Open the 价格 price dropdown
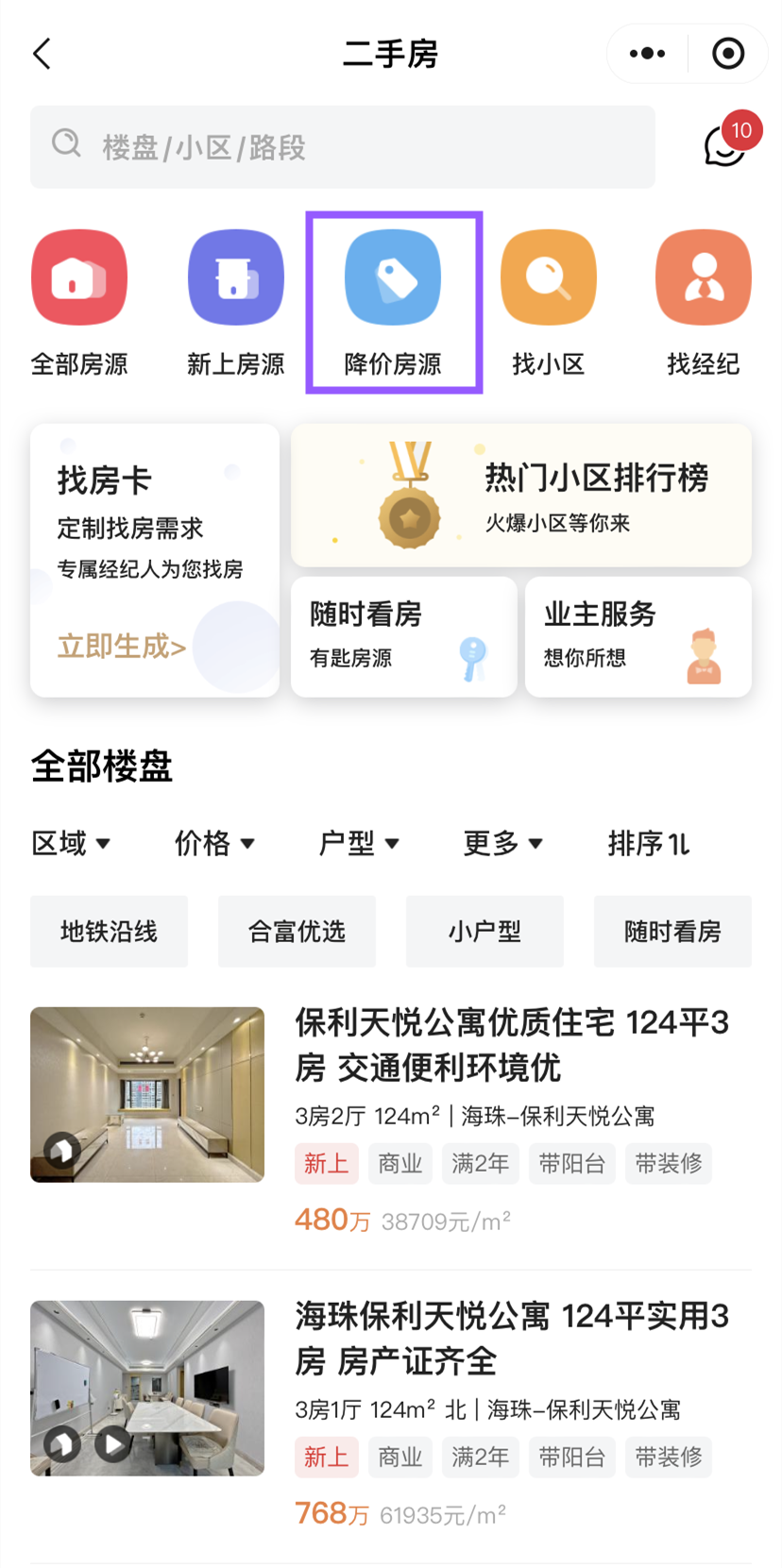This screenshot has width=782, height=1568. pyautogui.click(x=215, y=844)
